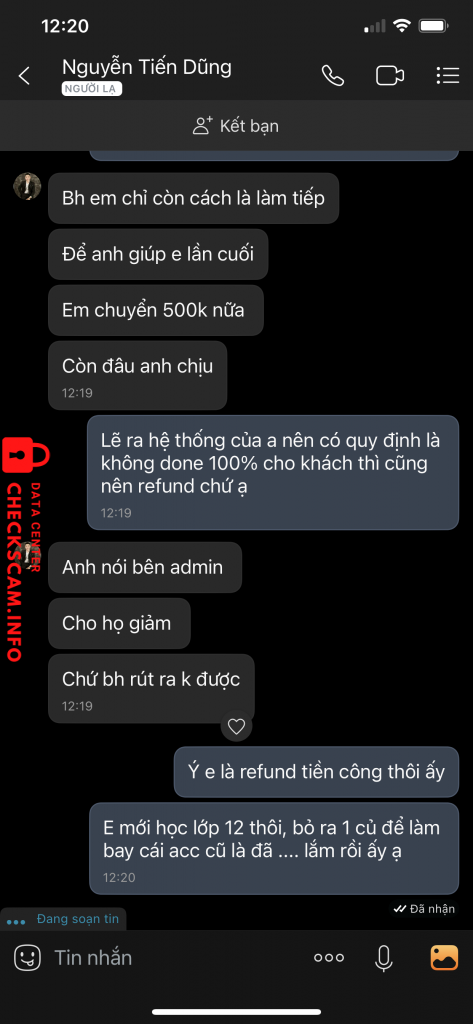Start a video call
The width and height of the screenshot is (473, 1024).
pyautogui.click(x=390, y=76)
